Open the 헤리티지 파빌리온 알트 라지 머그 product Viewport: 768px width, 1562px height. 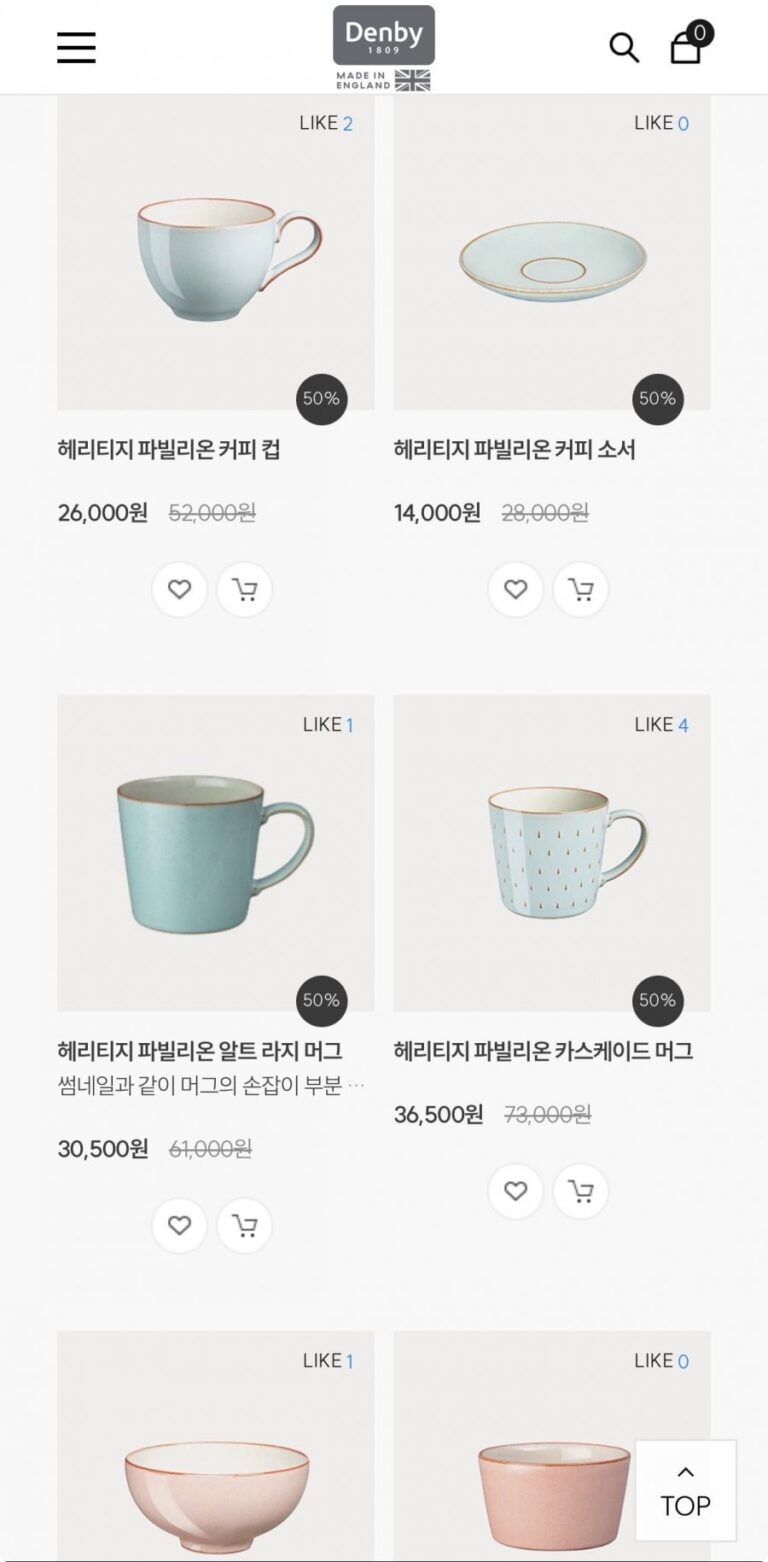pos(216,852)
